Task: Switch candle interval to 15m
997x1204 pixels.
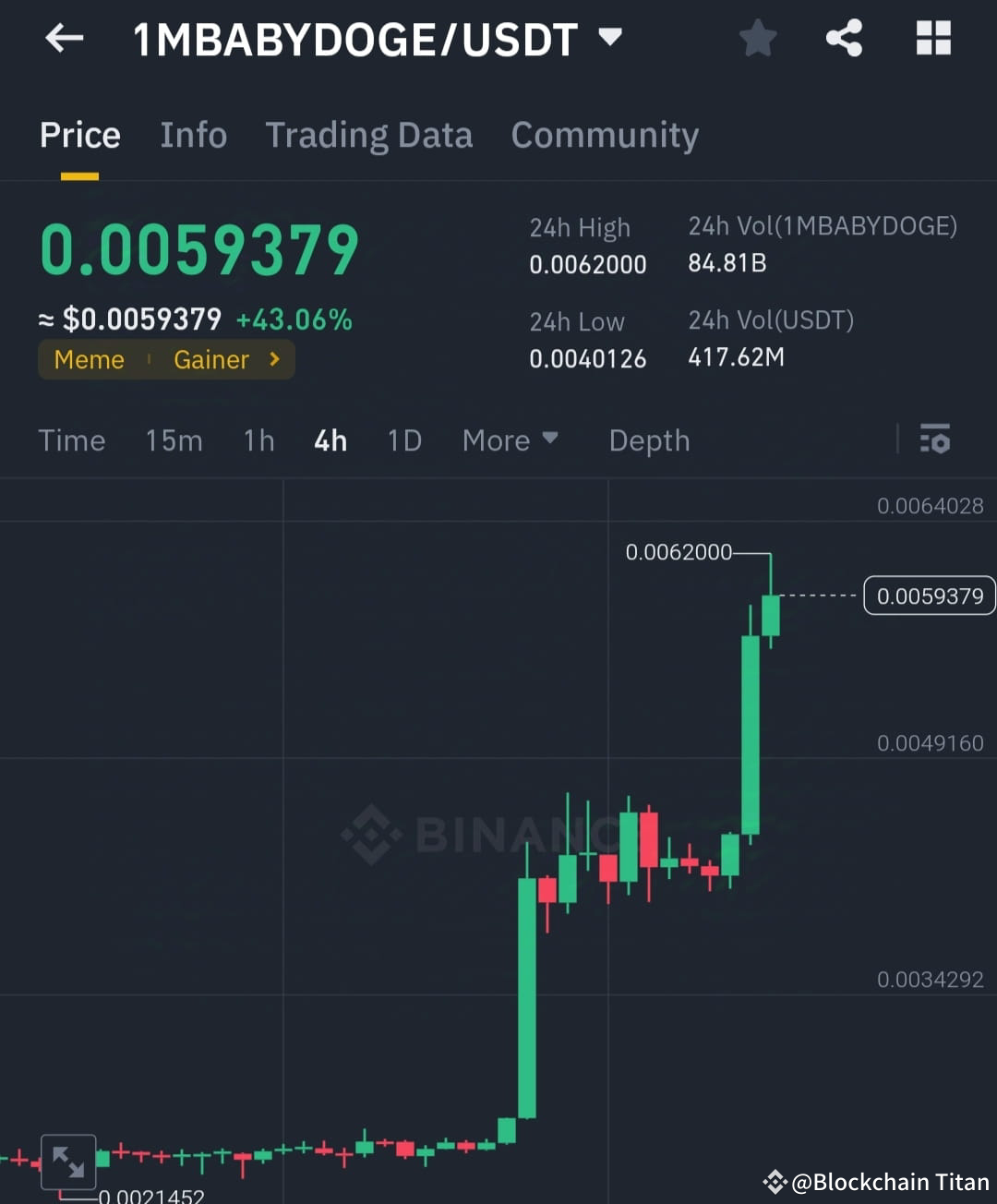Action: coord(174,440)
